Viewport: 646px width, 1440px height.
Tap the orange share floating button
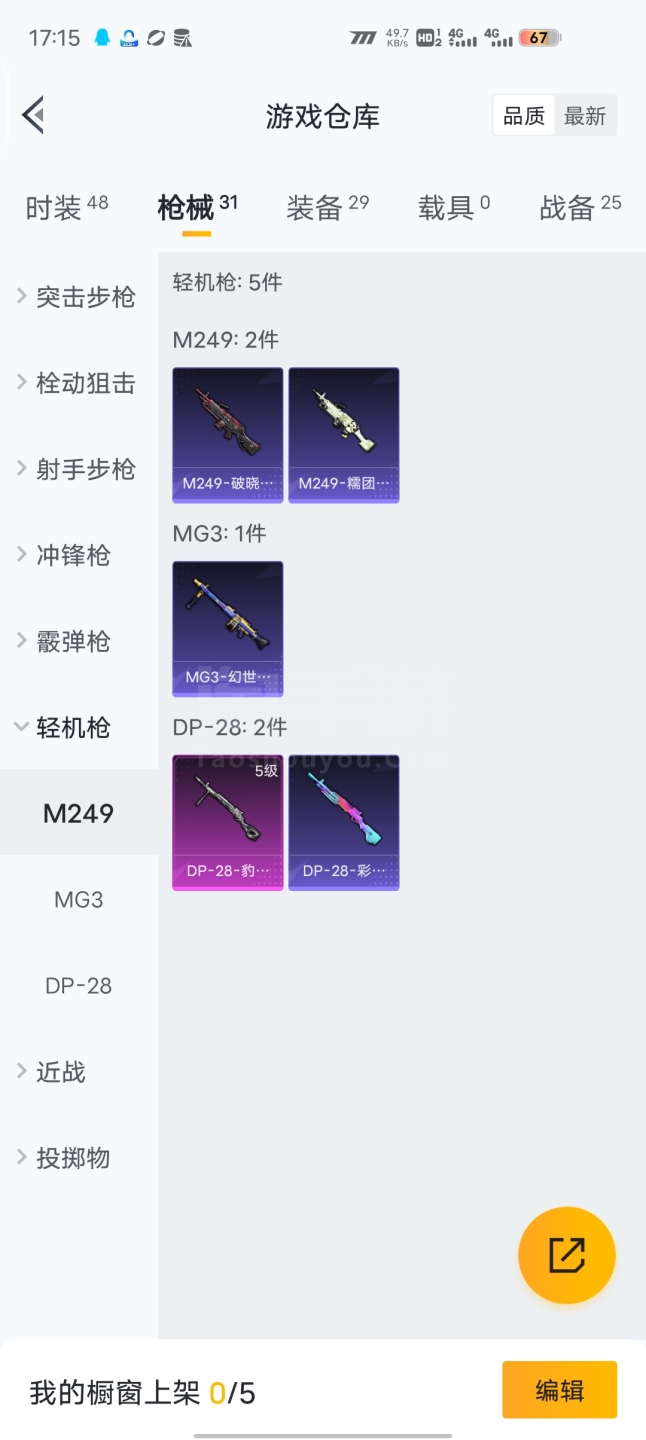[566, 1255]
